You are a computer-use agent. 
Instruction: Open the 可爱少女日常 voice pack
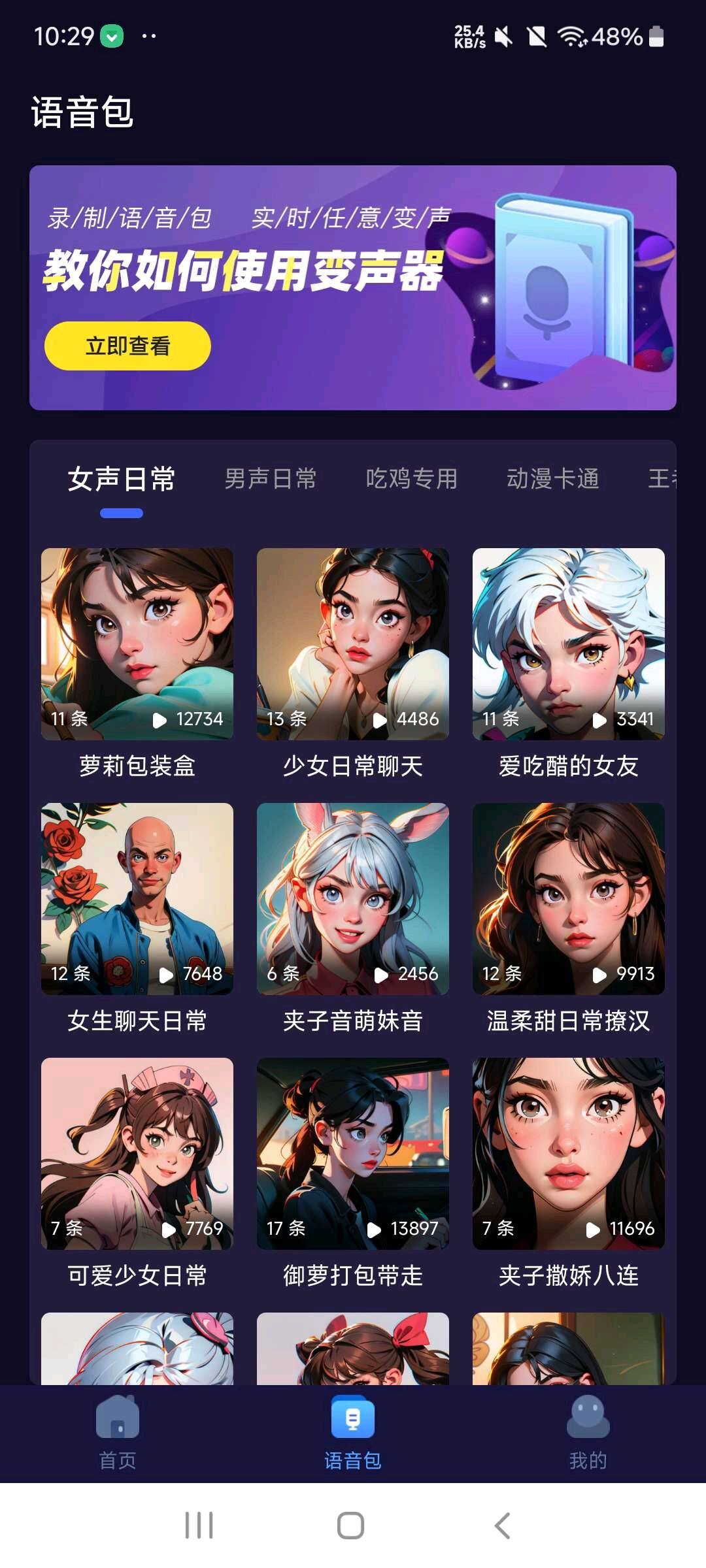coord(137,1154)
